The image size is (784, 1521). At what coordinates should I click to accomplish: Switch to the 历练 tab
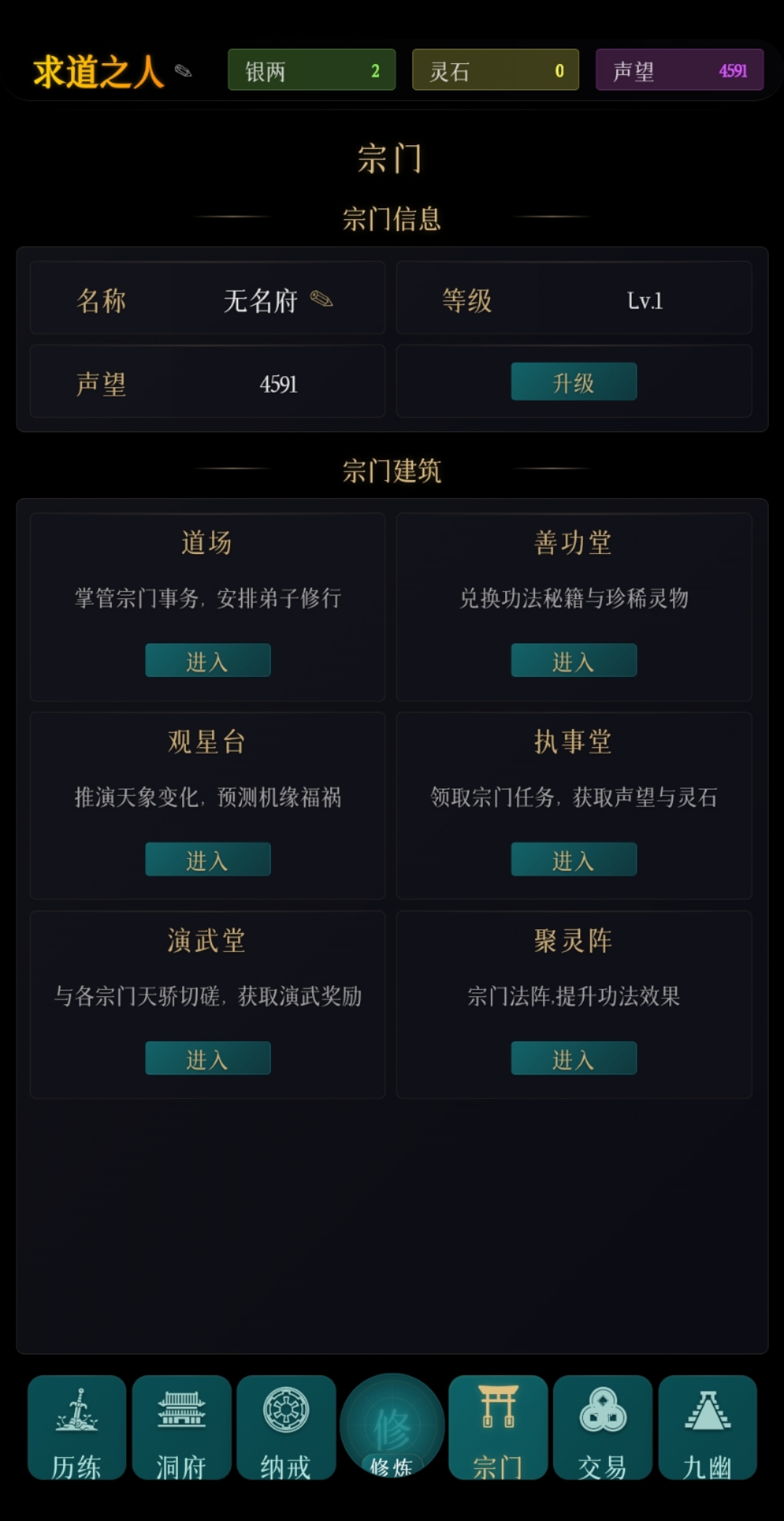pos(77,1428)
